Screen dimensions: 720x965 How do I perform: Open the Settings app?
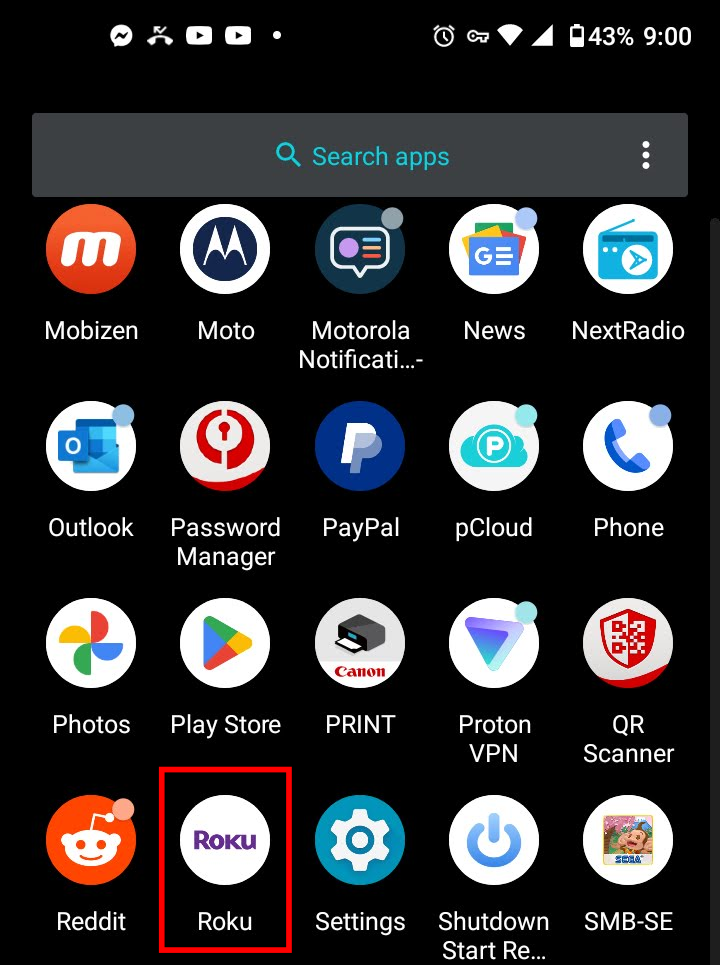pos(360,840)
